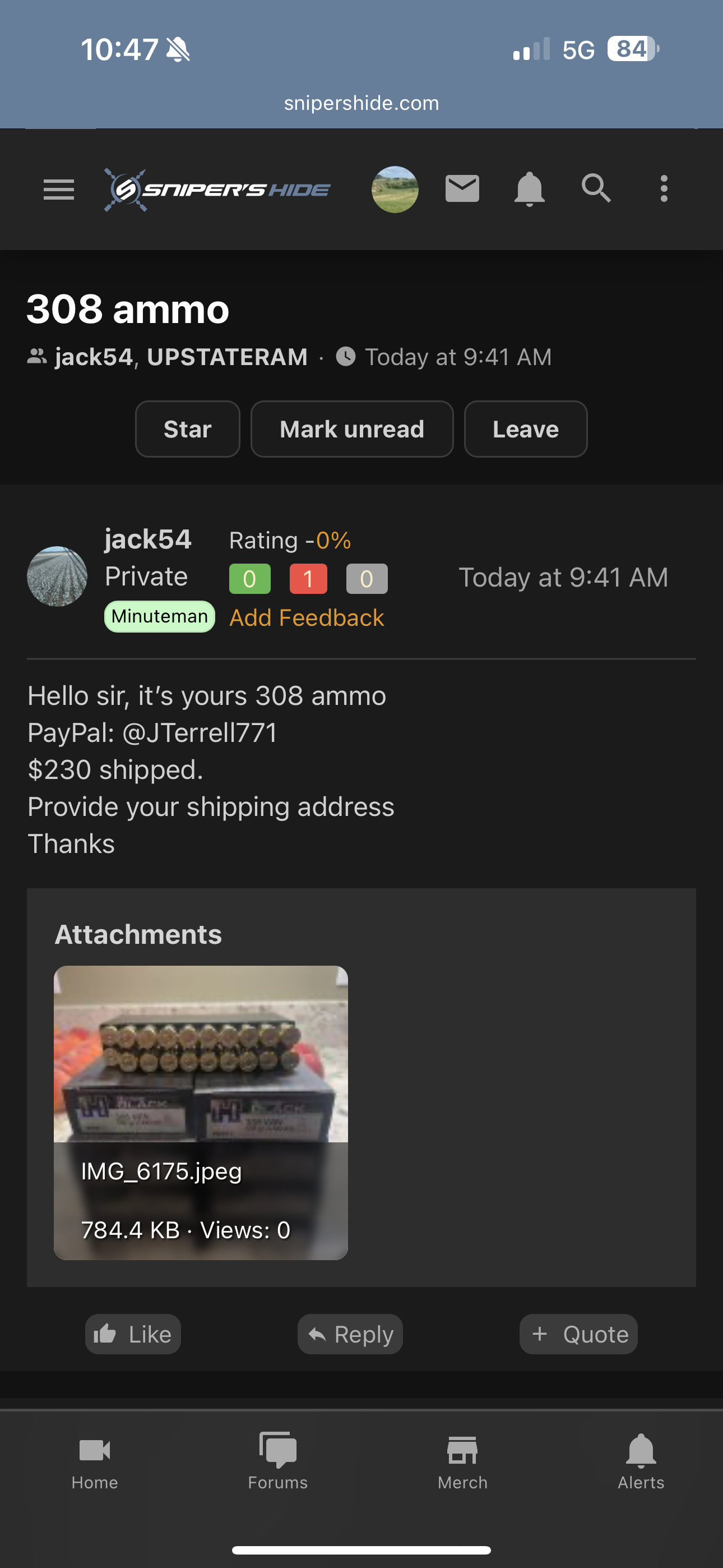
Task: Open the search magnifier
Action: (596, 188)
